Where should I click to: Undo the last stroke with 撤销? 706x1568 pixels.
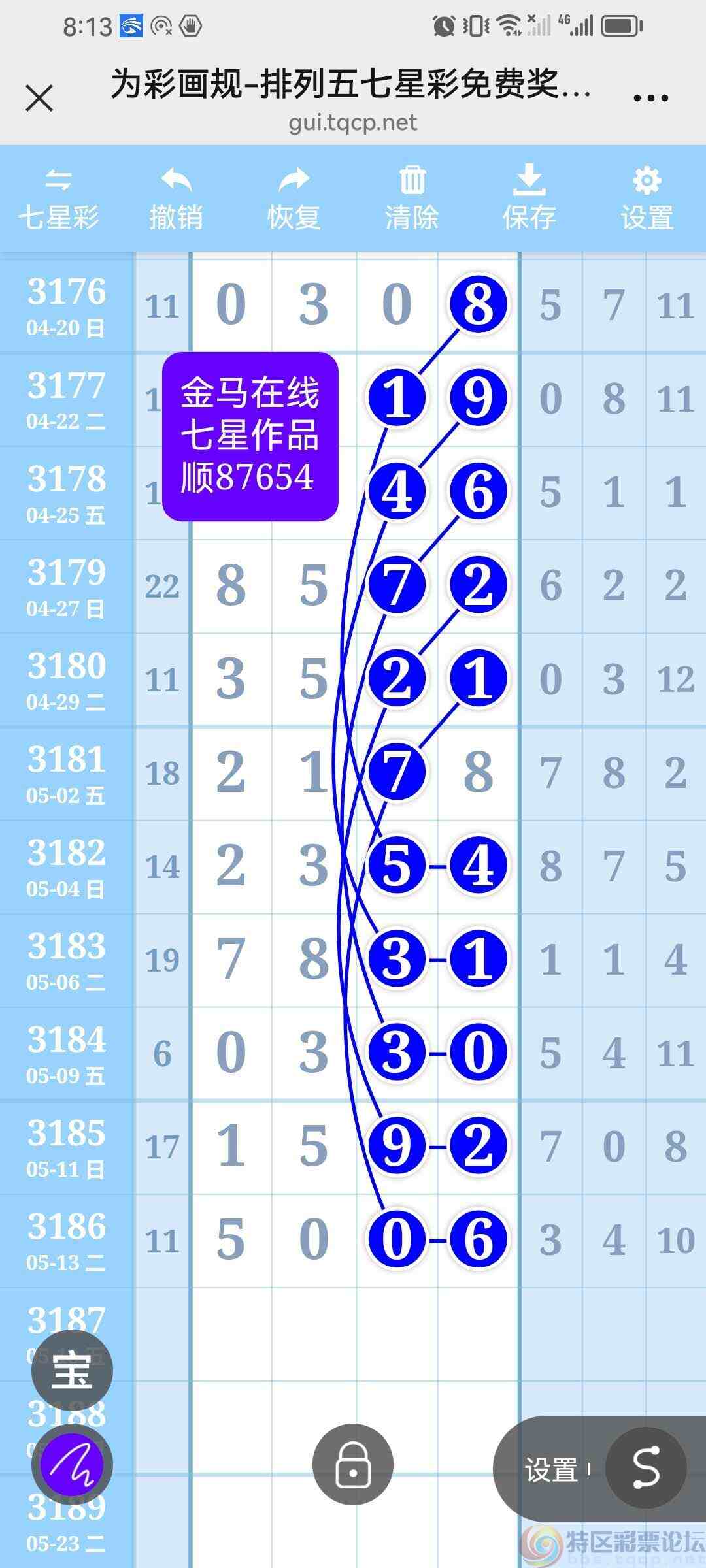click(x=176, y=199)
